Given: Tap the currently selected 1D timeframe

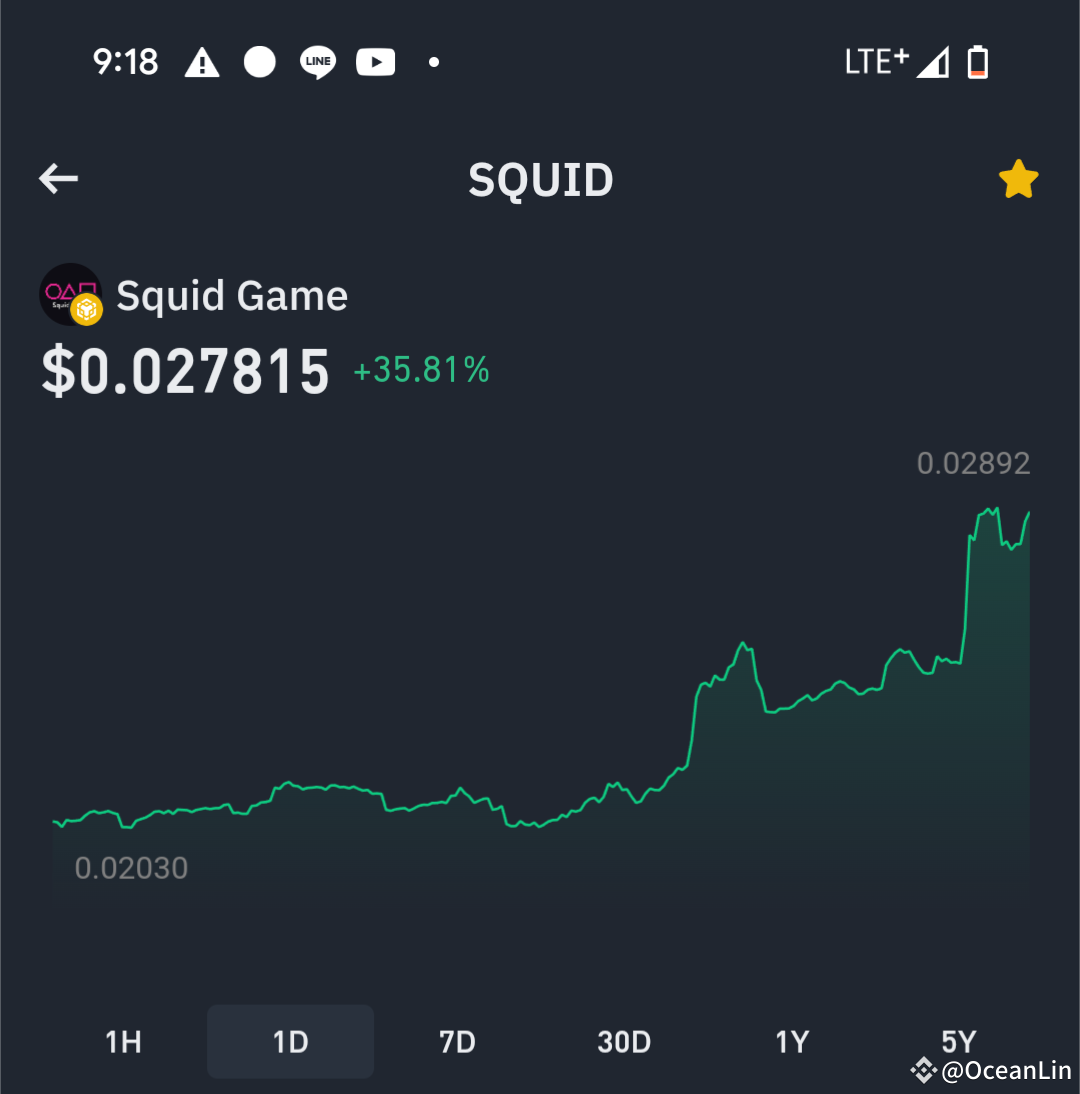Looking at the screenshot, I should 290,1041.
